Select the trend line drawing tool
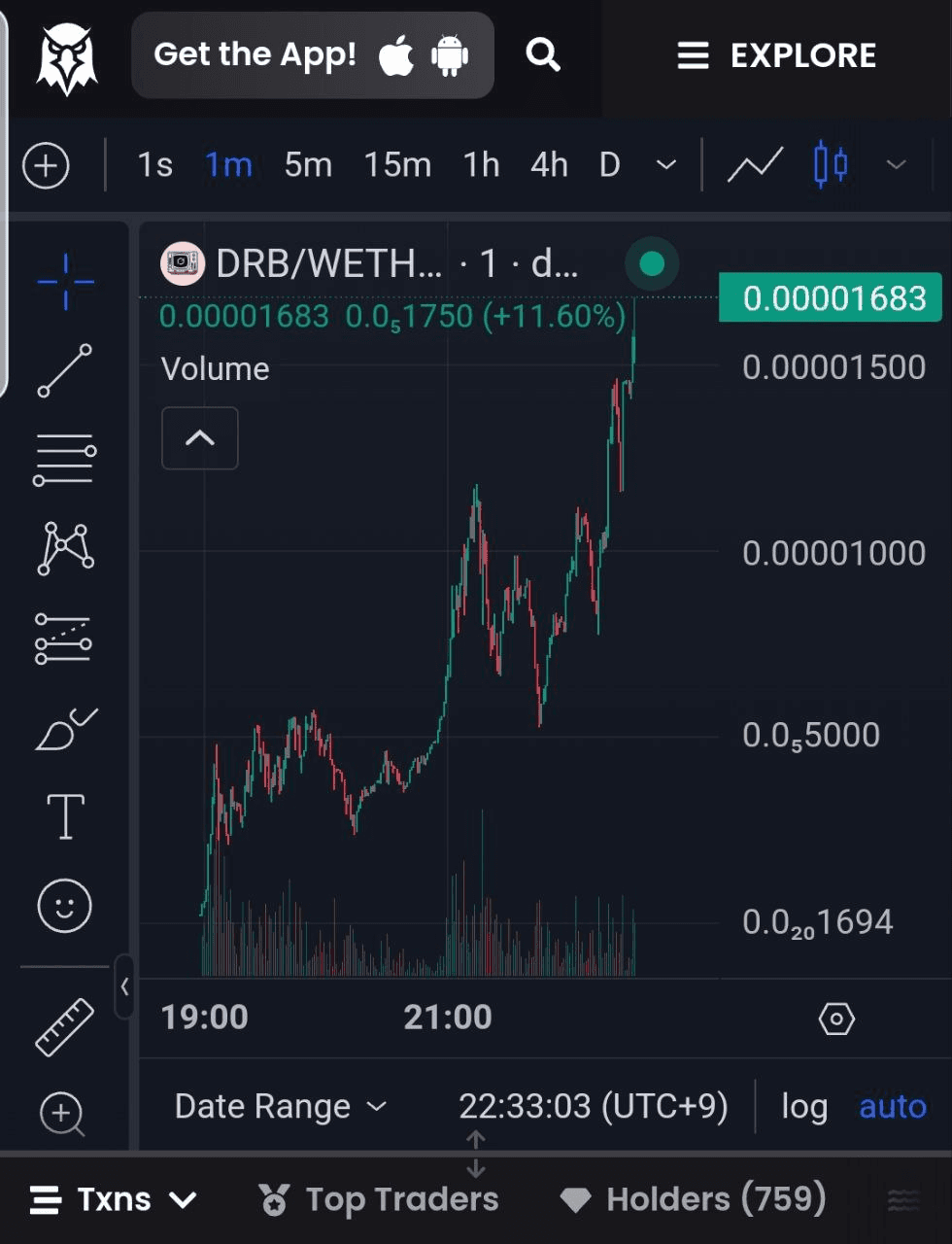This screenshot has width=952, height=1244. [65, 370]
